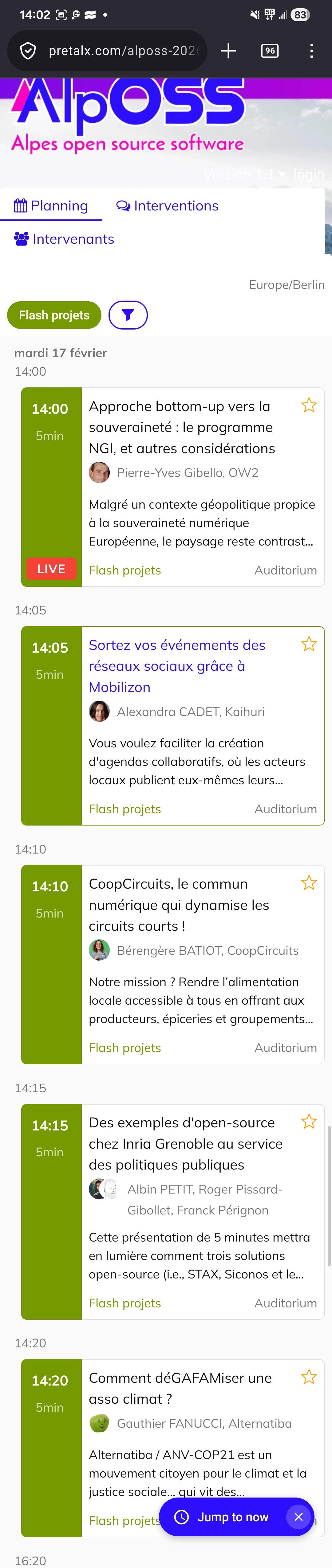The height and width of the screenshot is (1568, 332).
Task: Favorite the NGI programme talk
Action: (x=309, y=406)
